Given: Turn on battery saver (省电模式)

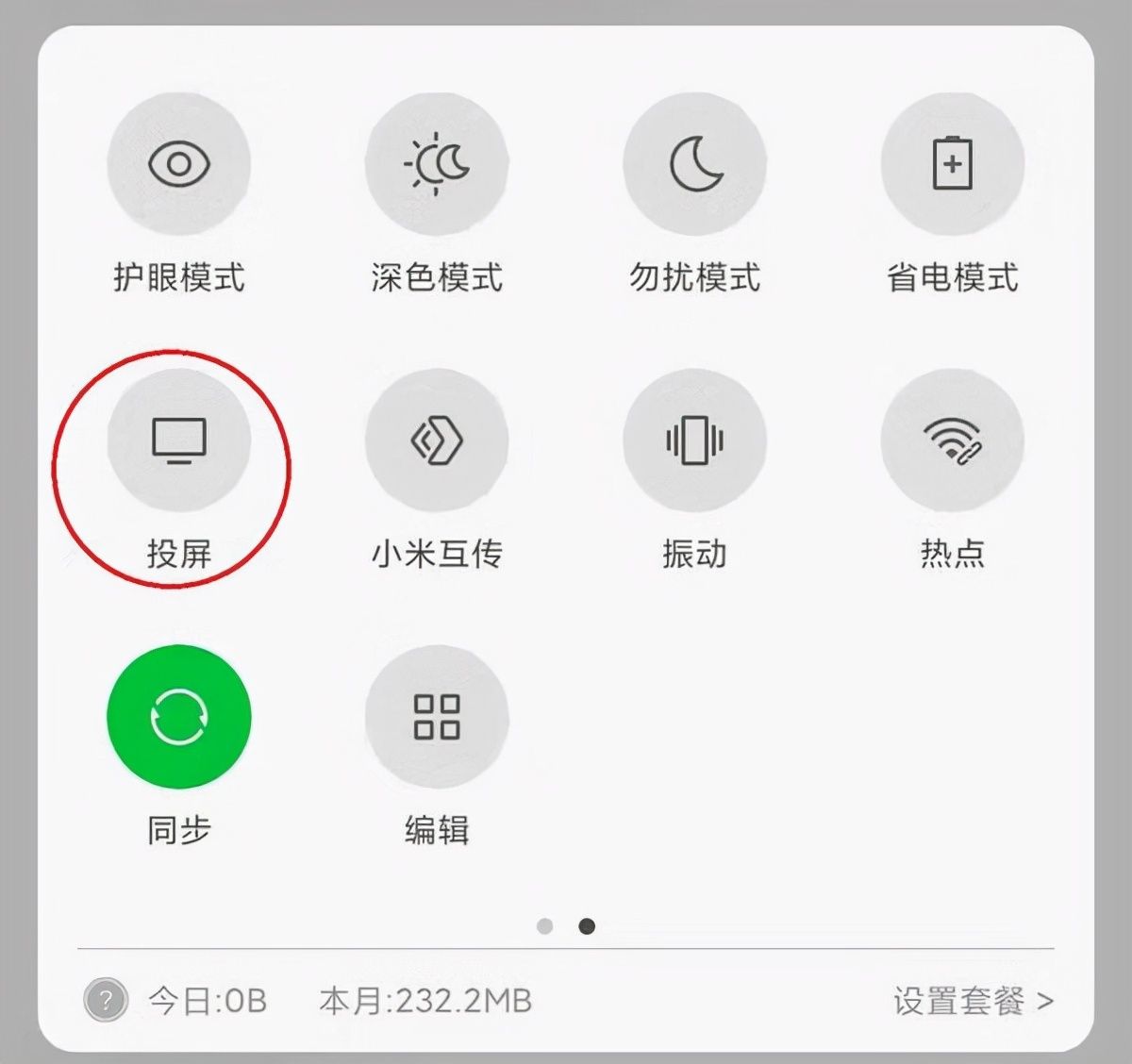Looking at the screenshot, I should (x=953, y=164).
